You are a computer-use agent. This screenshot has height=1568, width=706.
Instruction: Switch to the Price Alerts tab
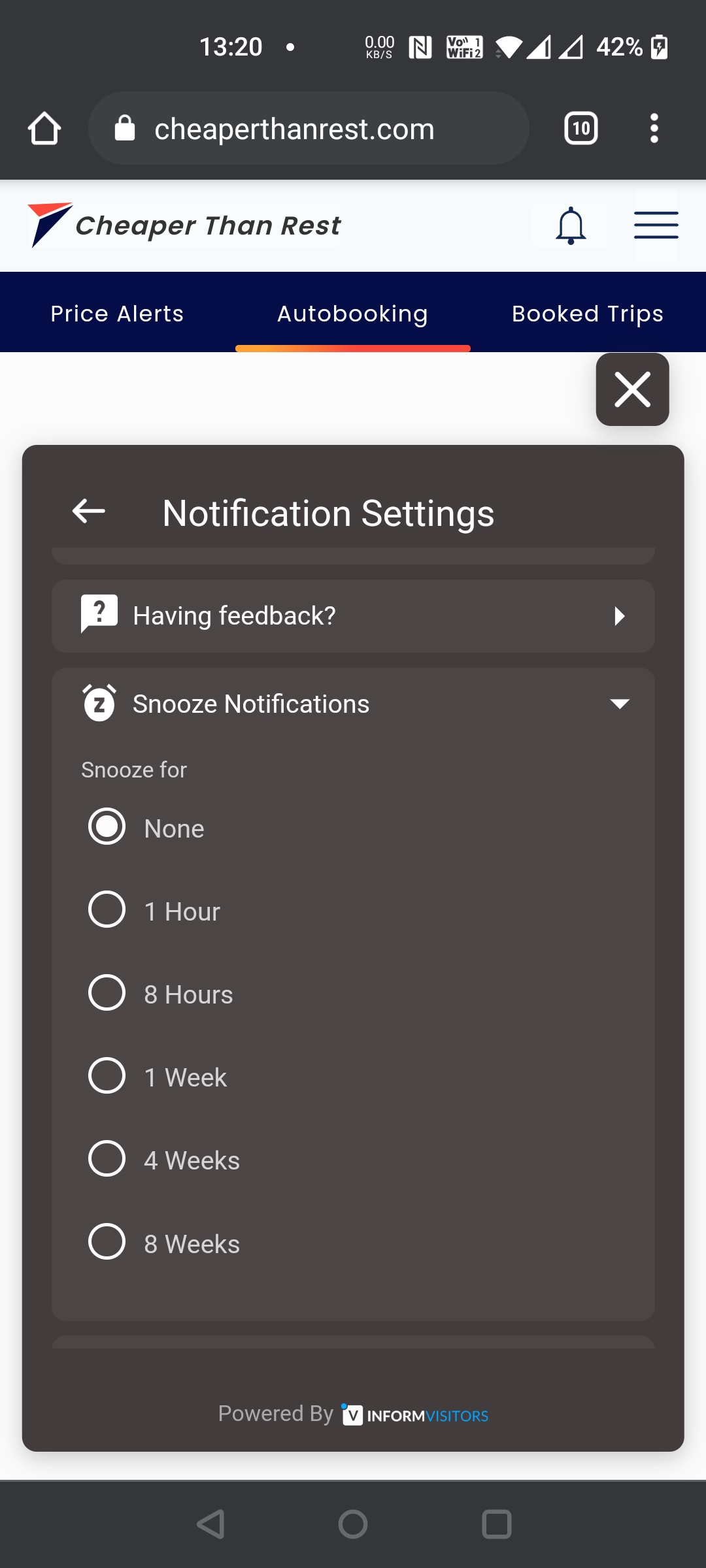[x=118, y=314]
